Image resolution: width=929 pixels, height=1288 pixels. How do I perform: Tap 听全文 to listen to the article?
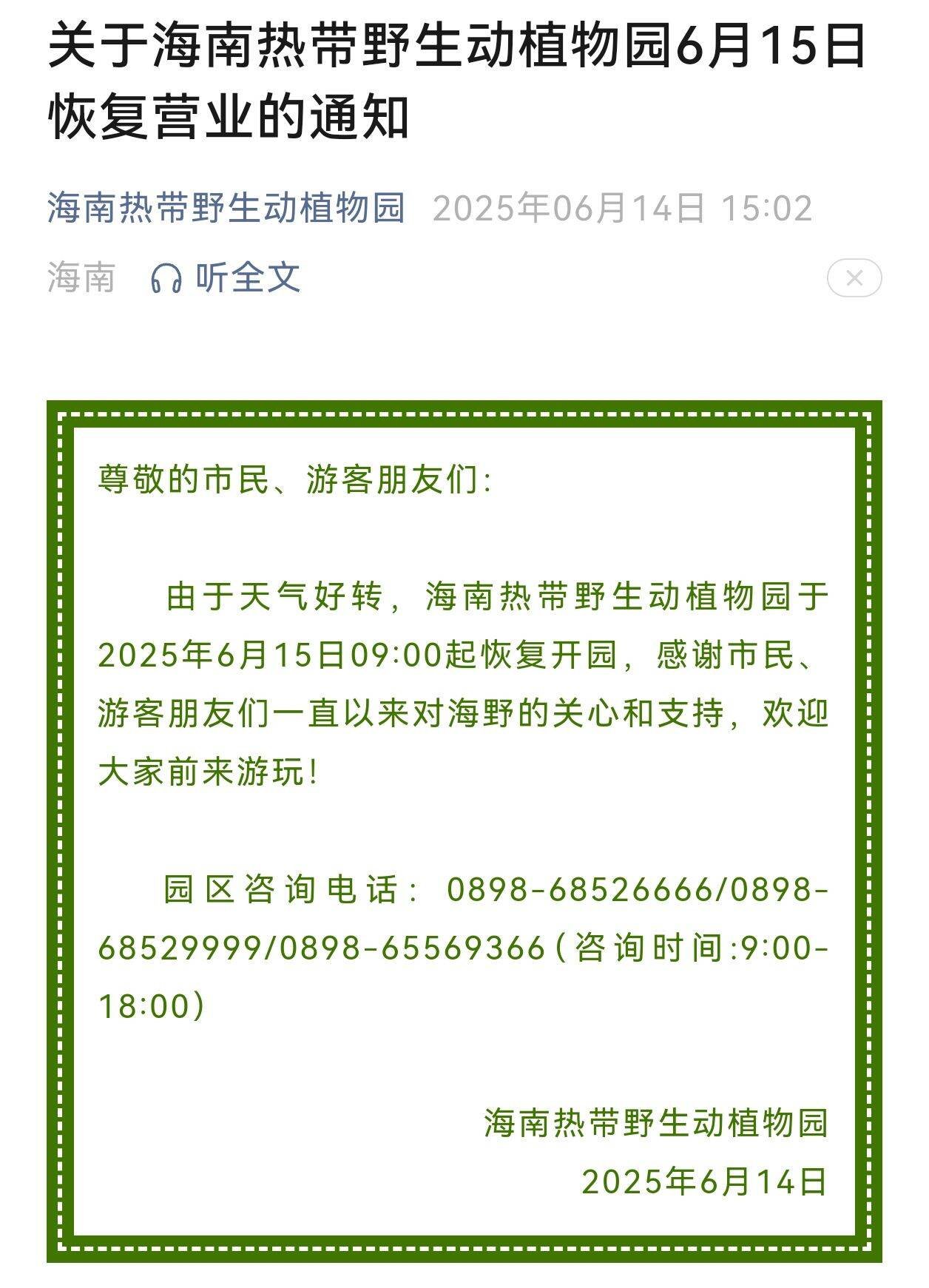pos(226,278)
